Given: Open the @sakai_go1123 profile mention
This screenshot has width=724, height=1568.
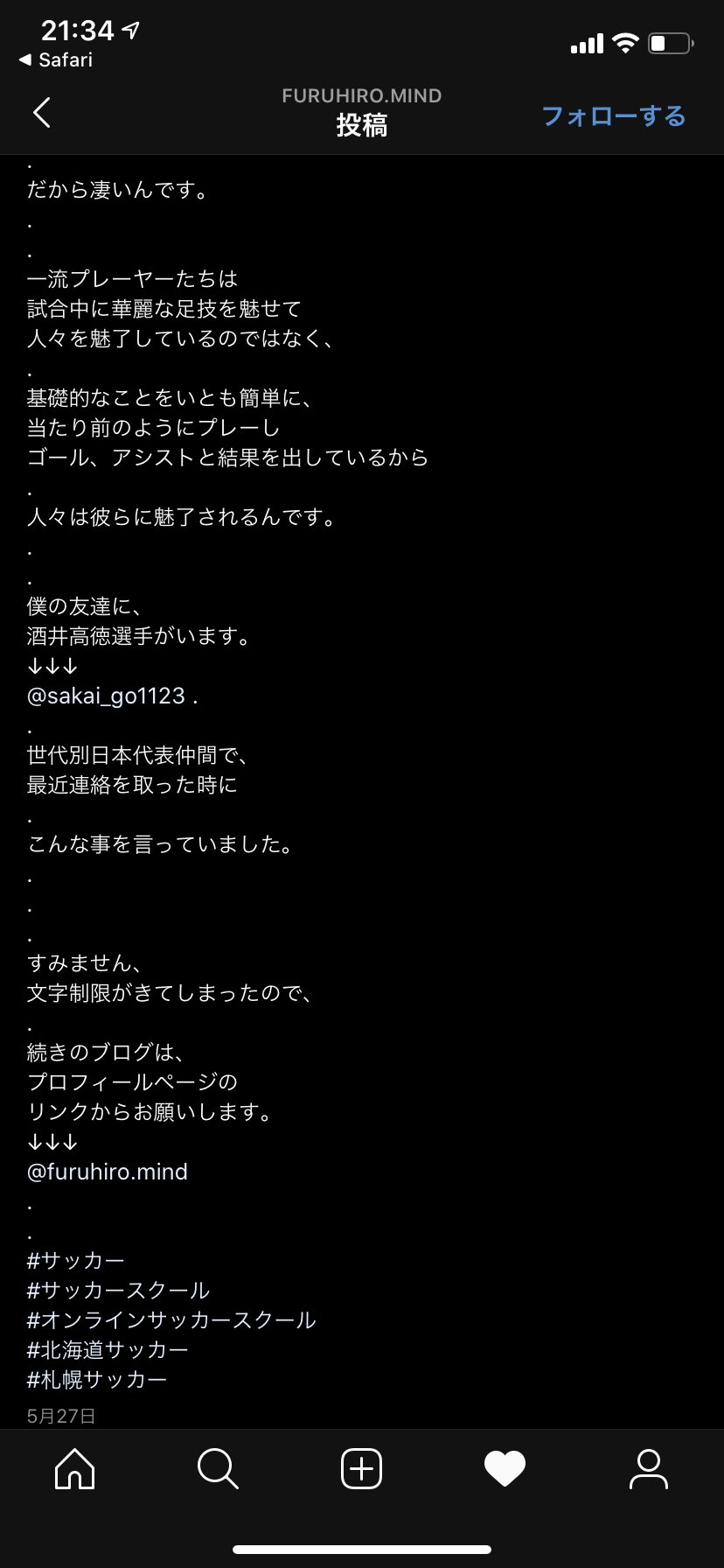Looking at the screenshot, I should tap(106, 696).
